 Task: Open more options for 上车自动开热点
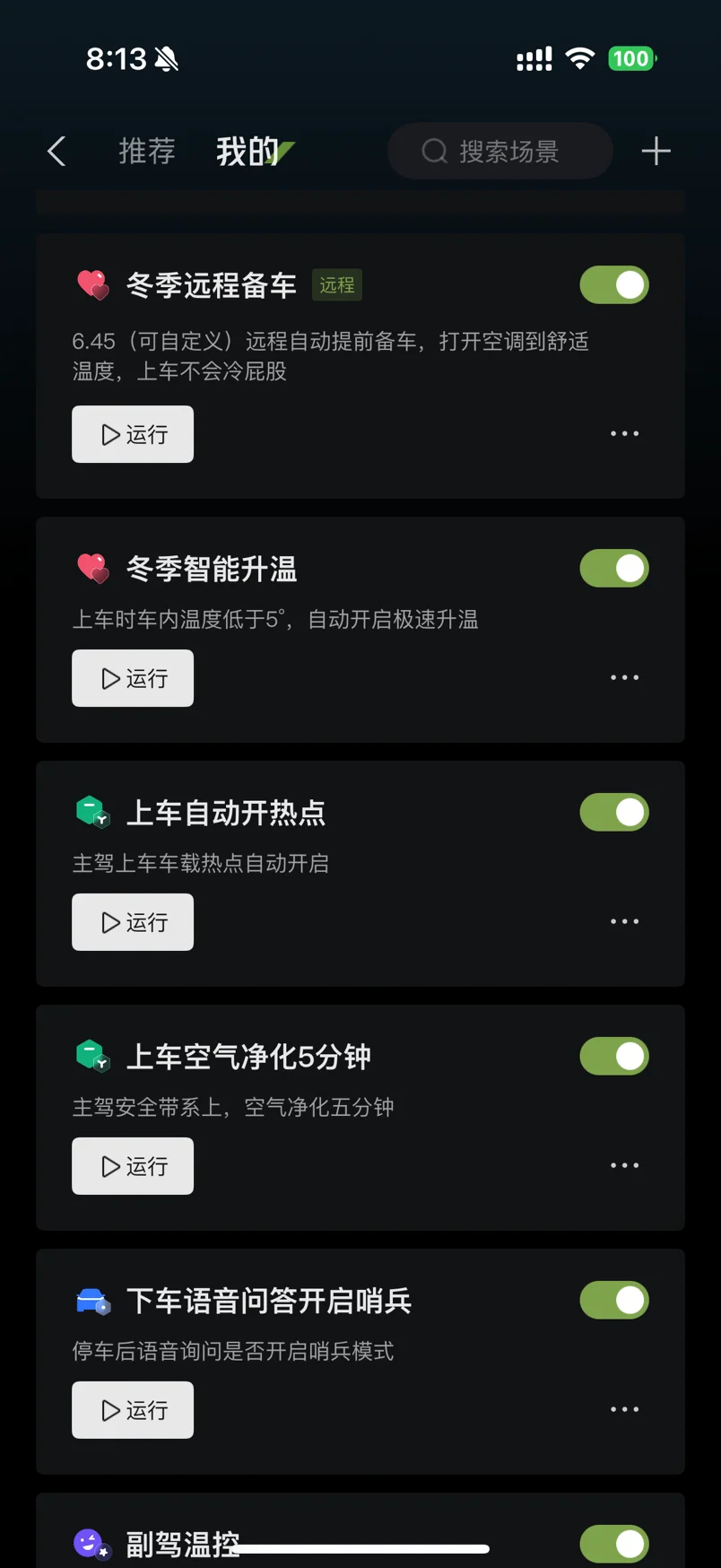click(625, 921)
